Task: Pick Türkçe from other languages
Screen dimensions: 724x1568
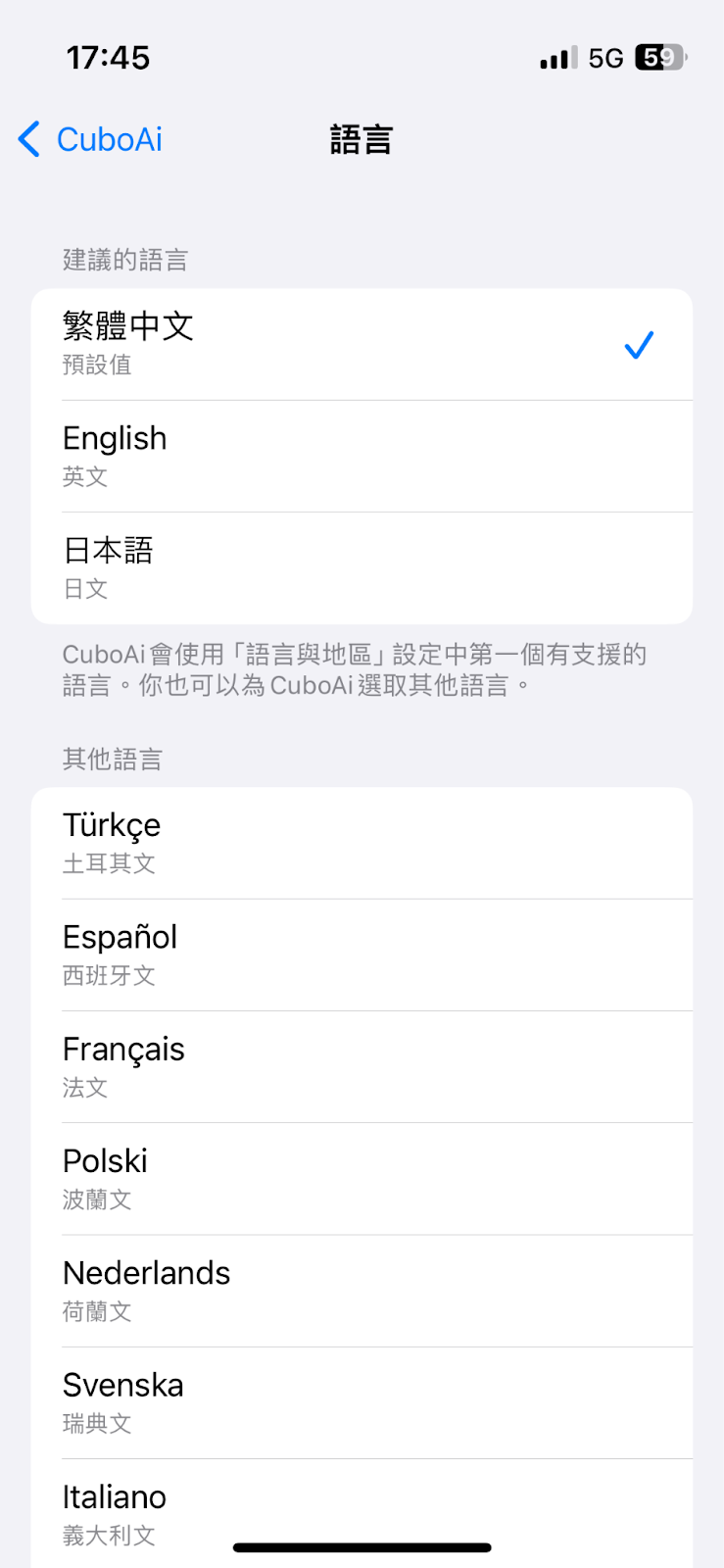Action: coord(361,843)
